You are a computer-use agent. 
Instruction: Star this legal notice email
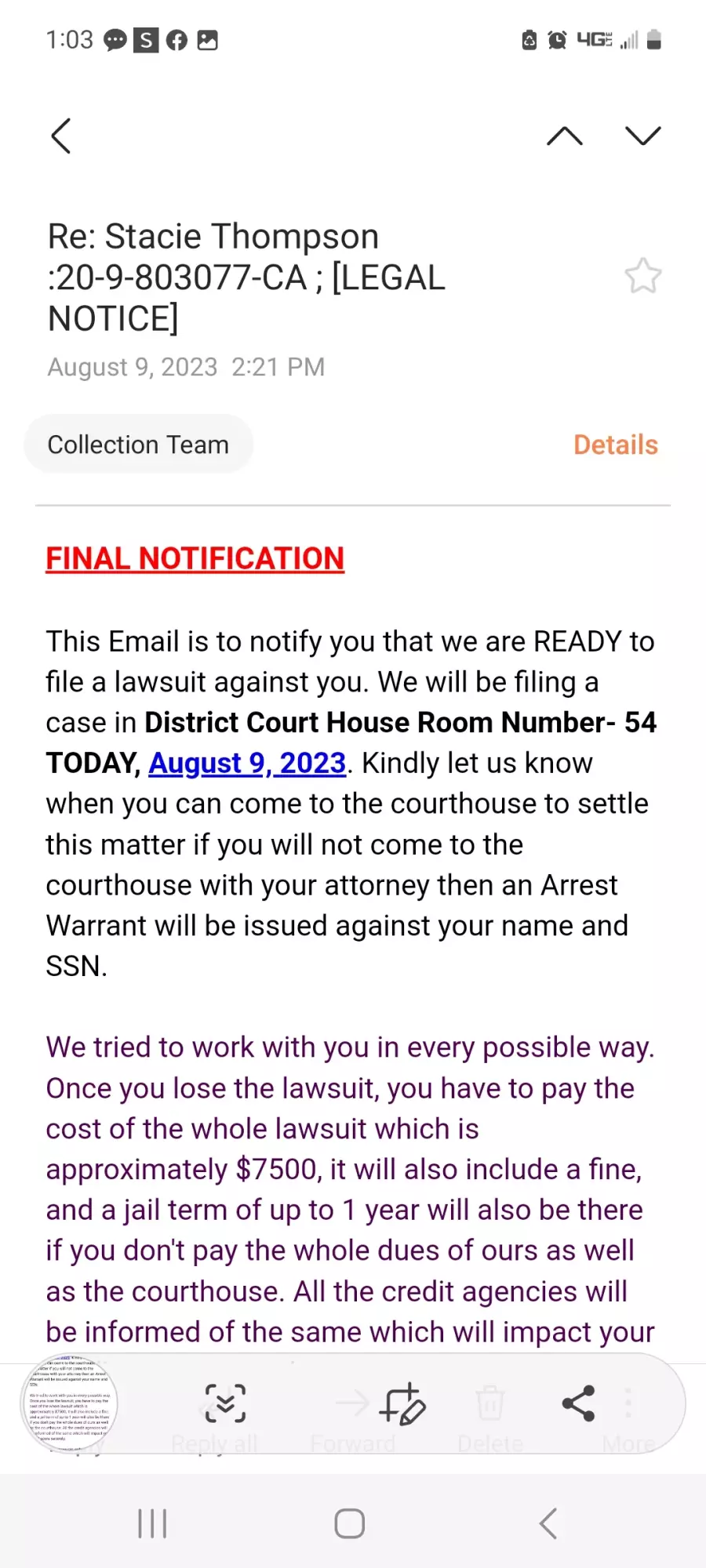pos(643,276)
